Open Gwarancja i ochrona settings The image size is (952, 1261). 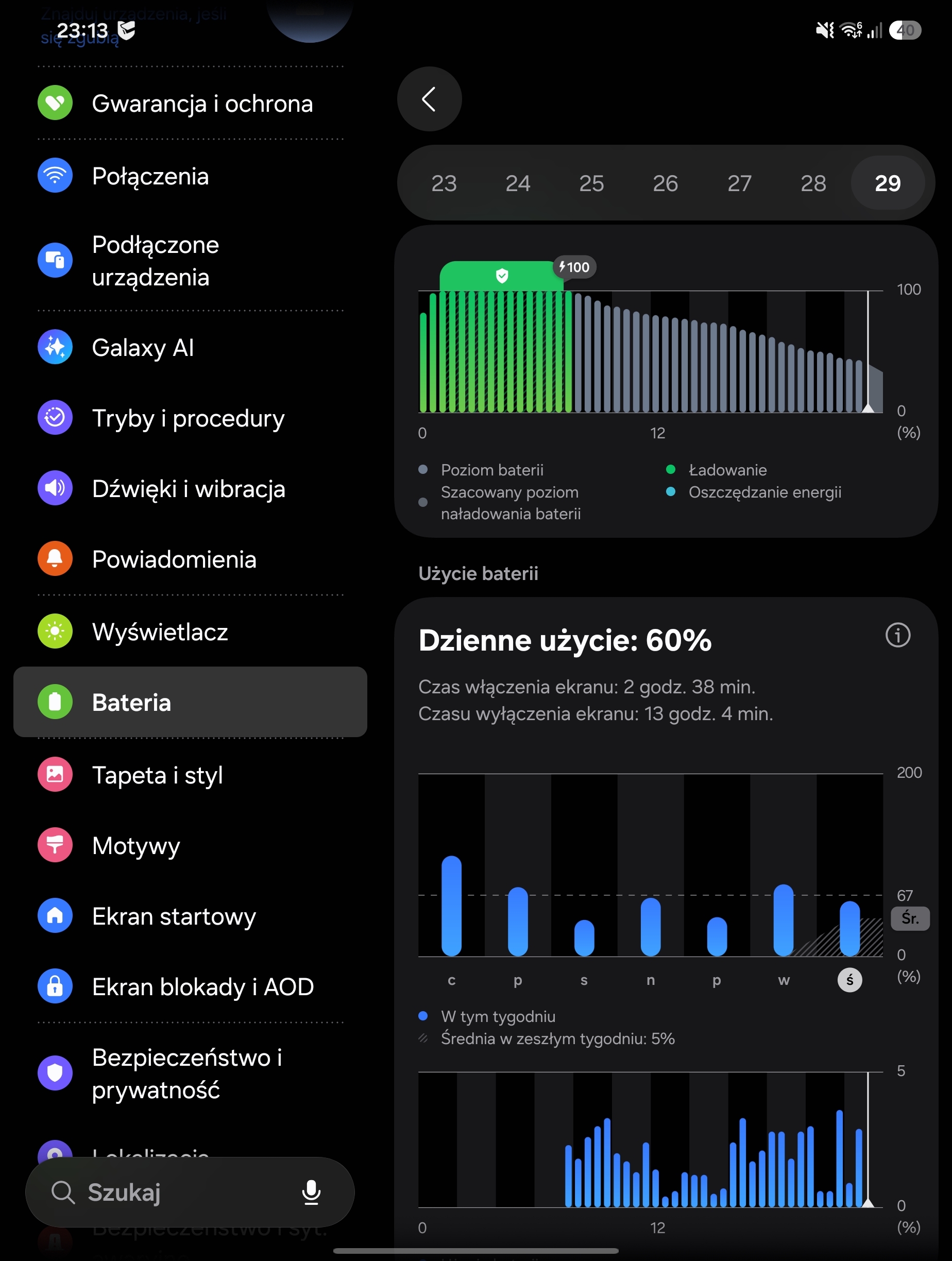click(191, 103)
